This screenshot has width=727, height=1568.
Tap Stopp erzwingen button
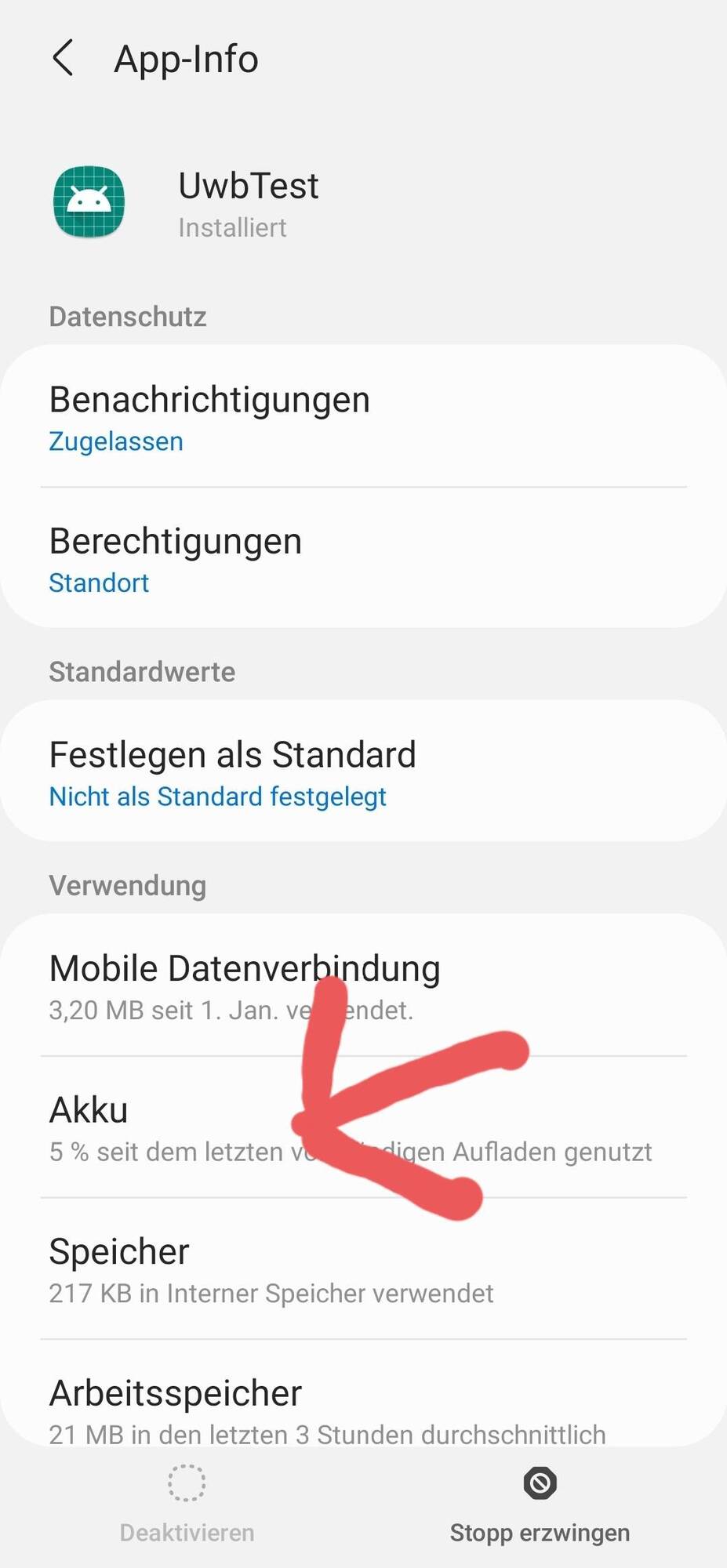540,1504
